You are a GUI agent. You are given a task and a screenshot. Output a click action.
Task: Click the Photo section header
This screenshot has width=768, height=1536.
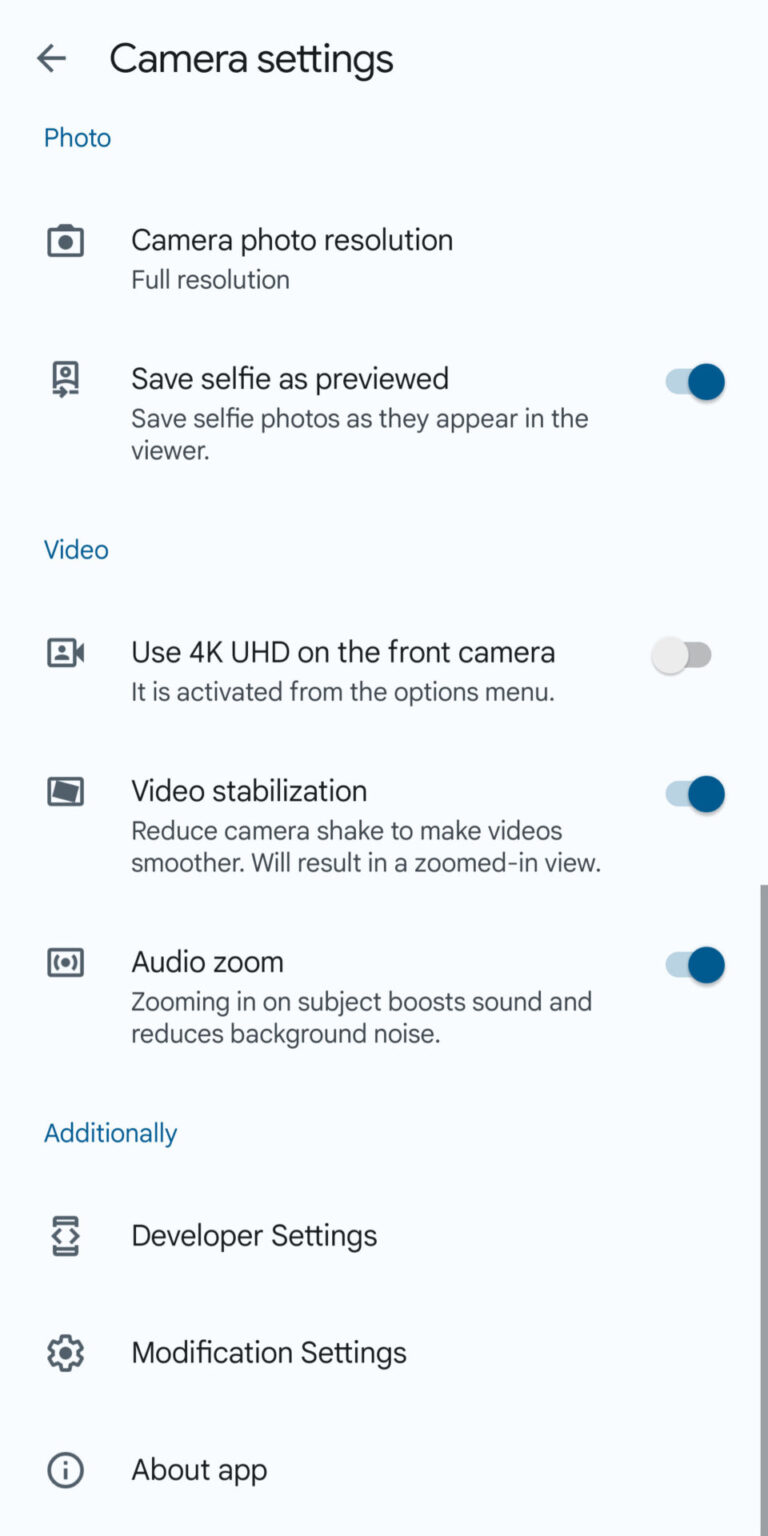[77, 137]
